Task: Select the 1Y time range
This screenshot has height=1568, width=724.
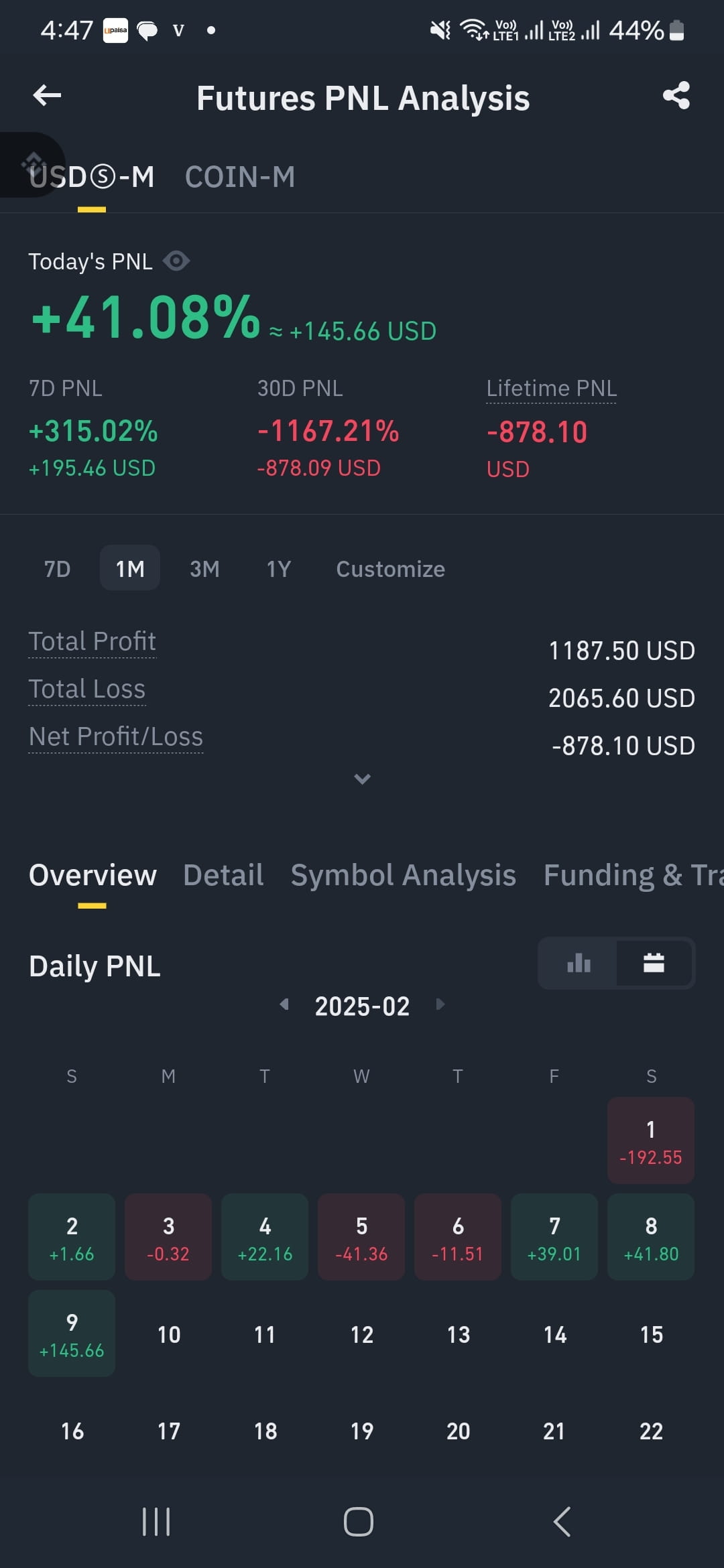Action: coord(279,569)
